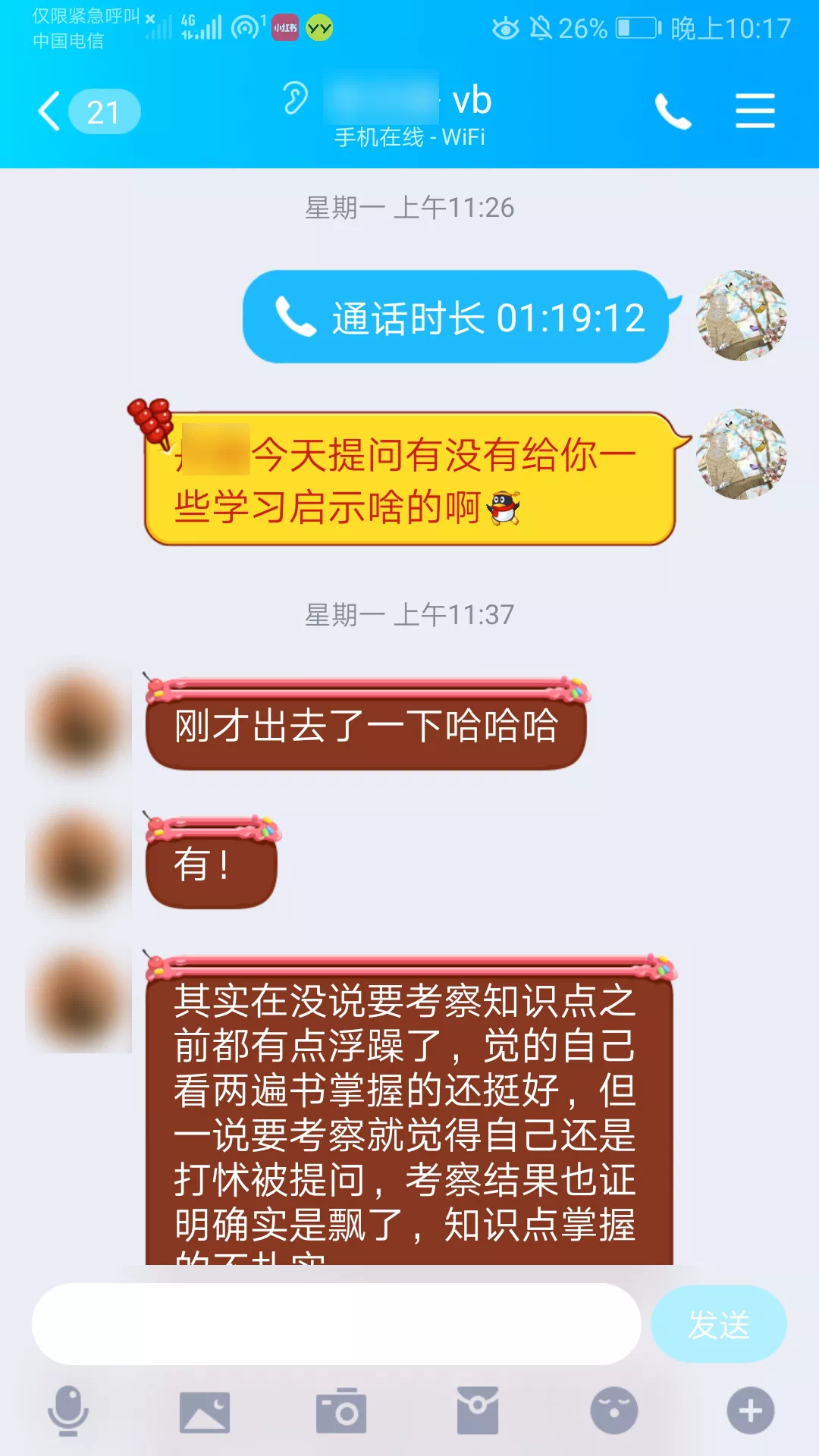Image resolution: width=819 pixels, height=1456 pixels.
Task: Open my avatar beside call duration message
Action: [741, 315]
